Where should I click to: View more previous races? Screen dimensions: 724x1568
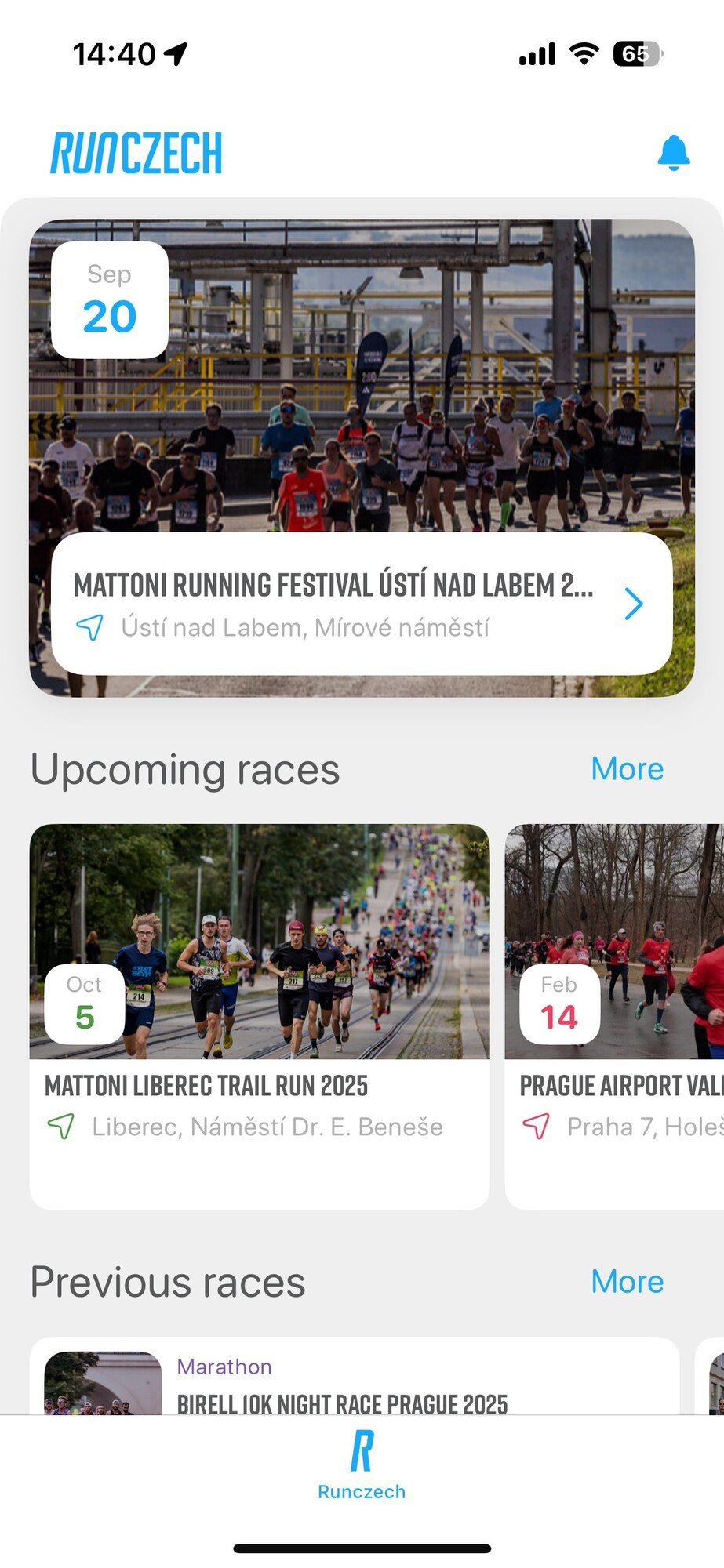pyautogui.click(x=627, y=1282)
